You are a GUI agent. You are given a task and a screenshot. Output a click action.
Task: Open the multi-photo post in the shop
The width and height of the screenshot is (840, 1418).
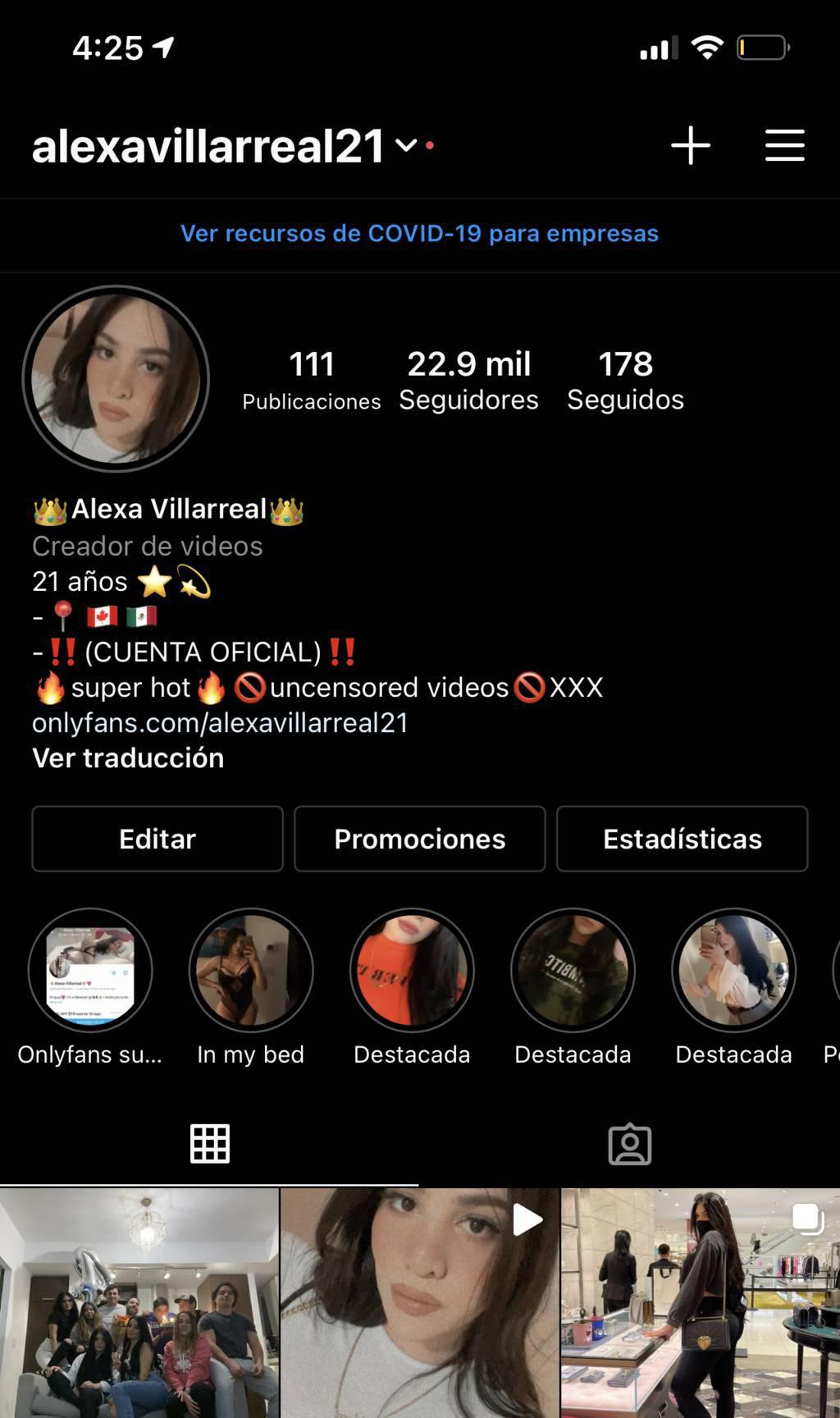(x=701, y=1303)
